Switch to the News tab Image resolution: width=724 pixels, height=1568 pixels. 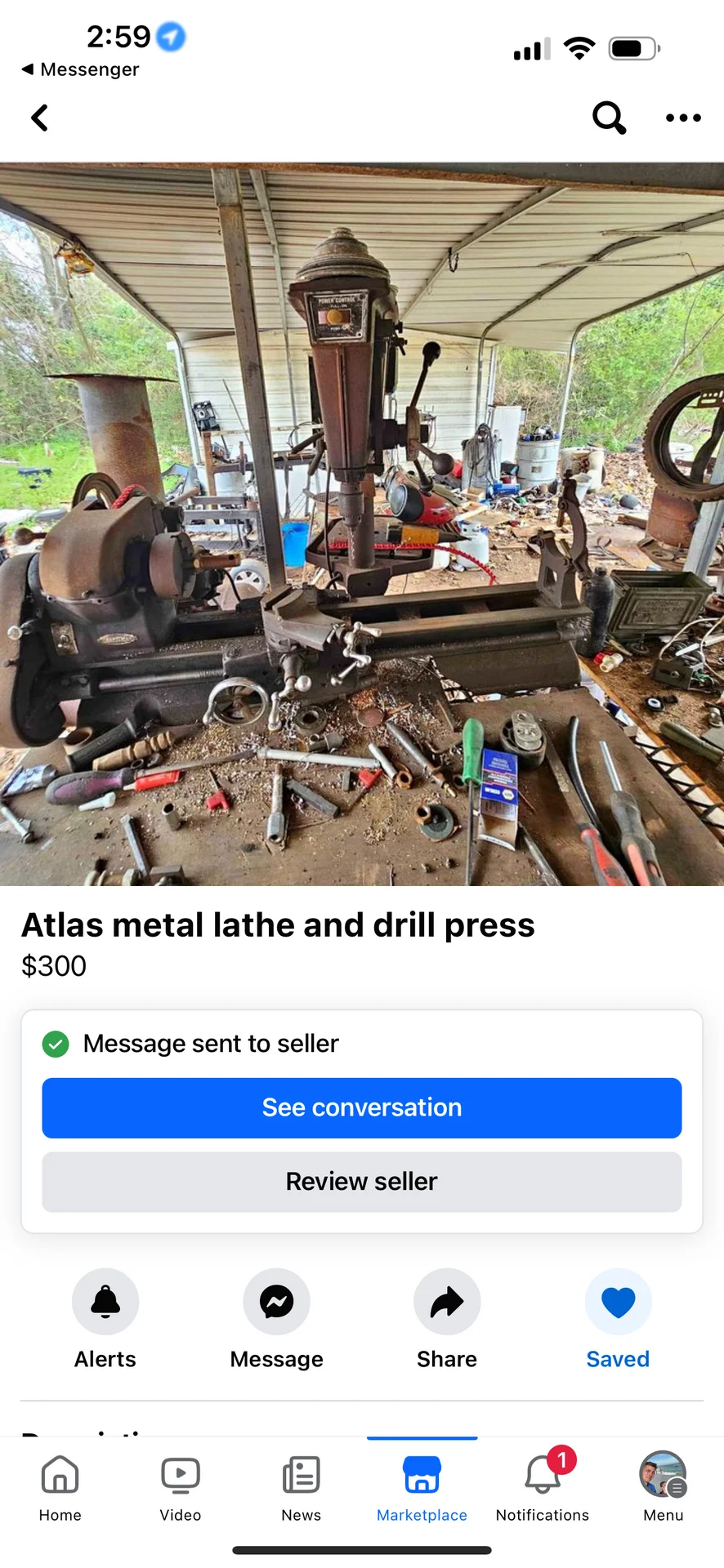click(301, 1490)
